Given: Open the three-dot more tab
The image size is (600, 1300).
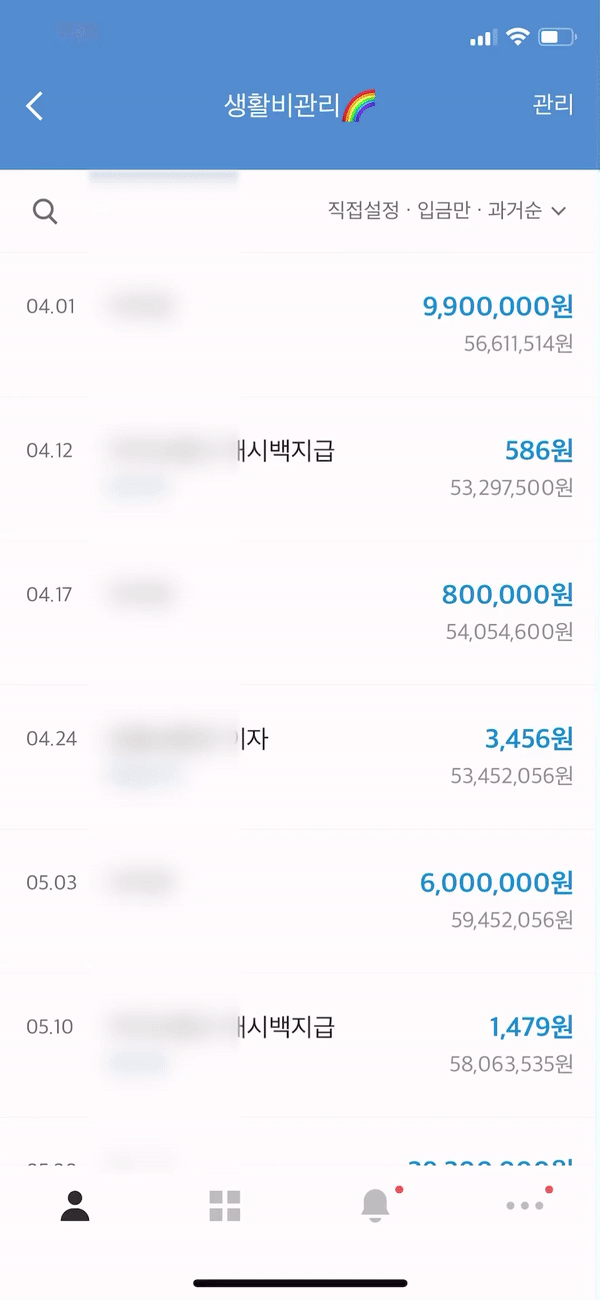Looking at the screenshot, I should click(x=525, y=1206).
